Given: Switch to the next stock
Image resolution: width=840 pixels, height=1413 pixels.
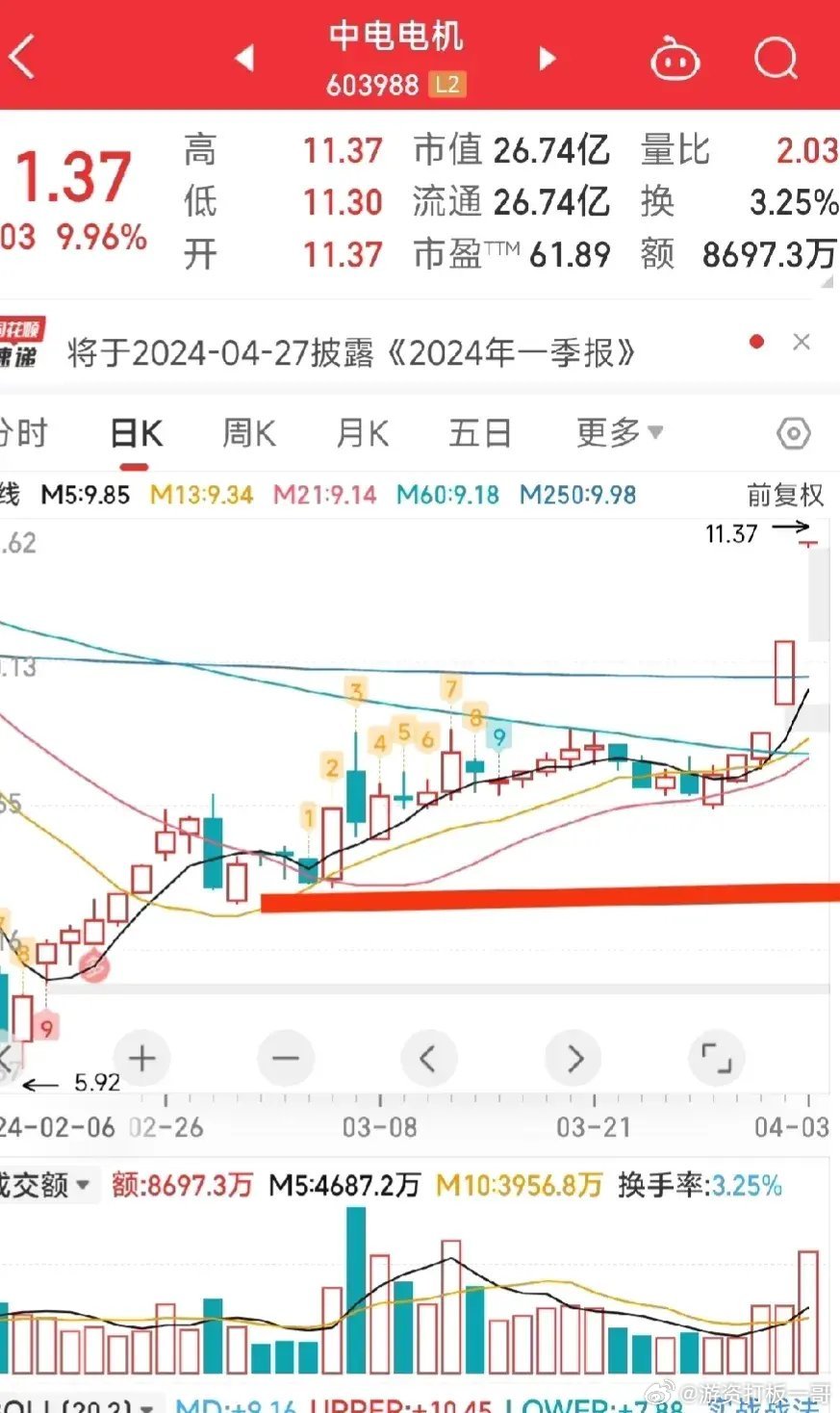Looking at the screenshot, I should (547, 58).
